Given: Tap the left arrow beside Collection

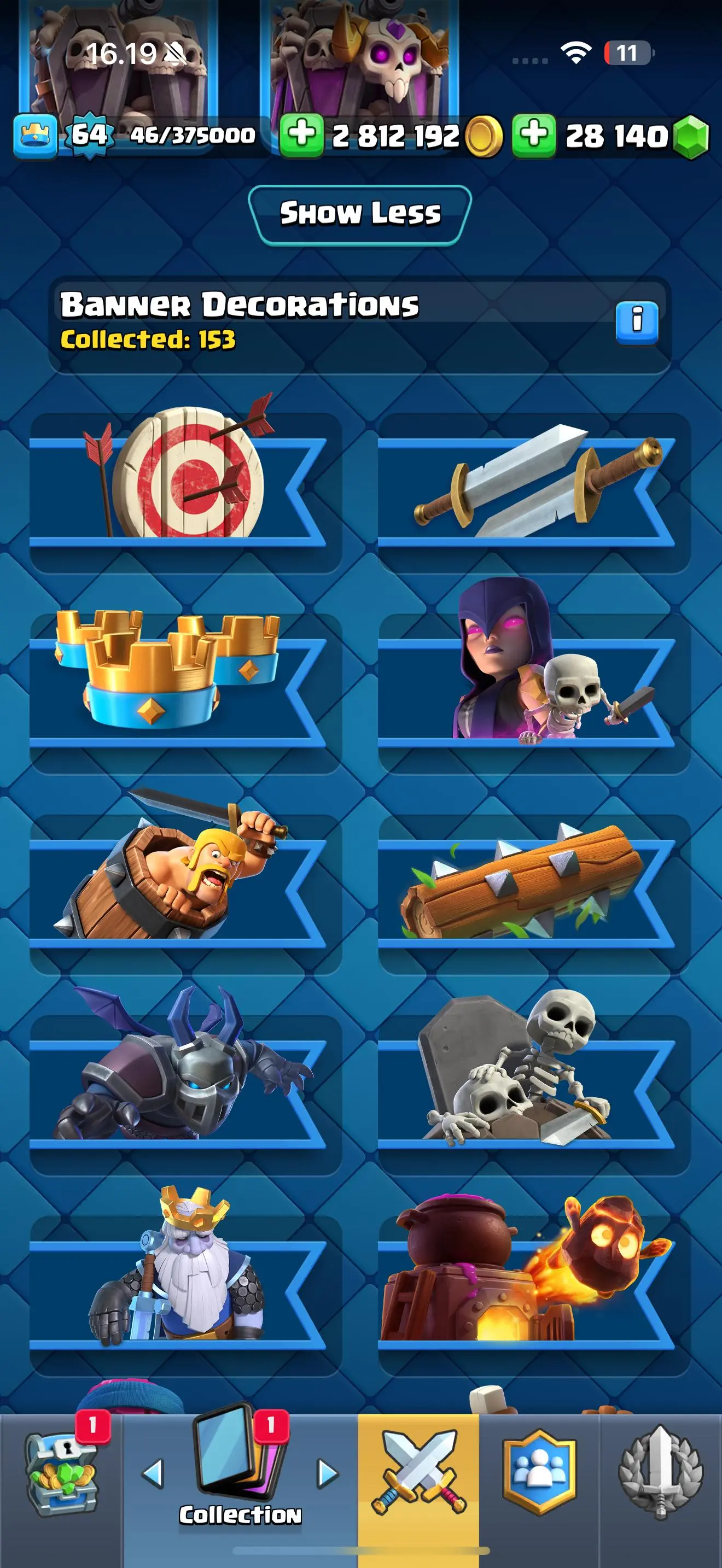Looking at the screenshot, I should click(153, 1473).
